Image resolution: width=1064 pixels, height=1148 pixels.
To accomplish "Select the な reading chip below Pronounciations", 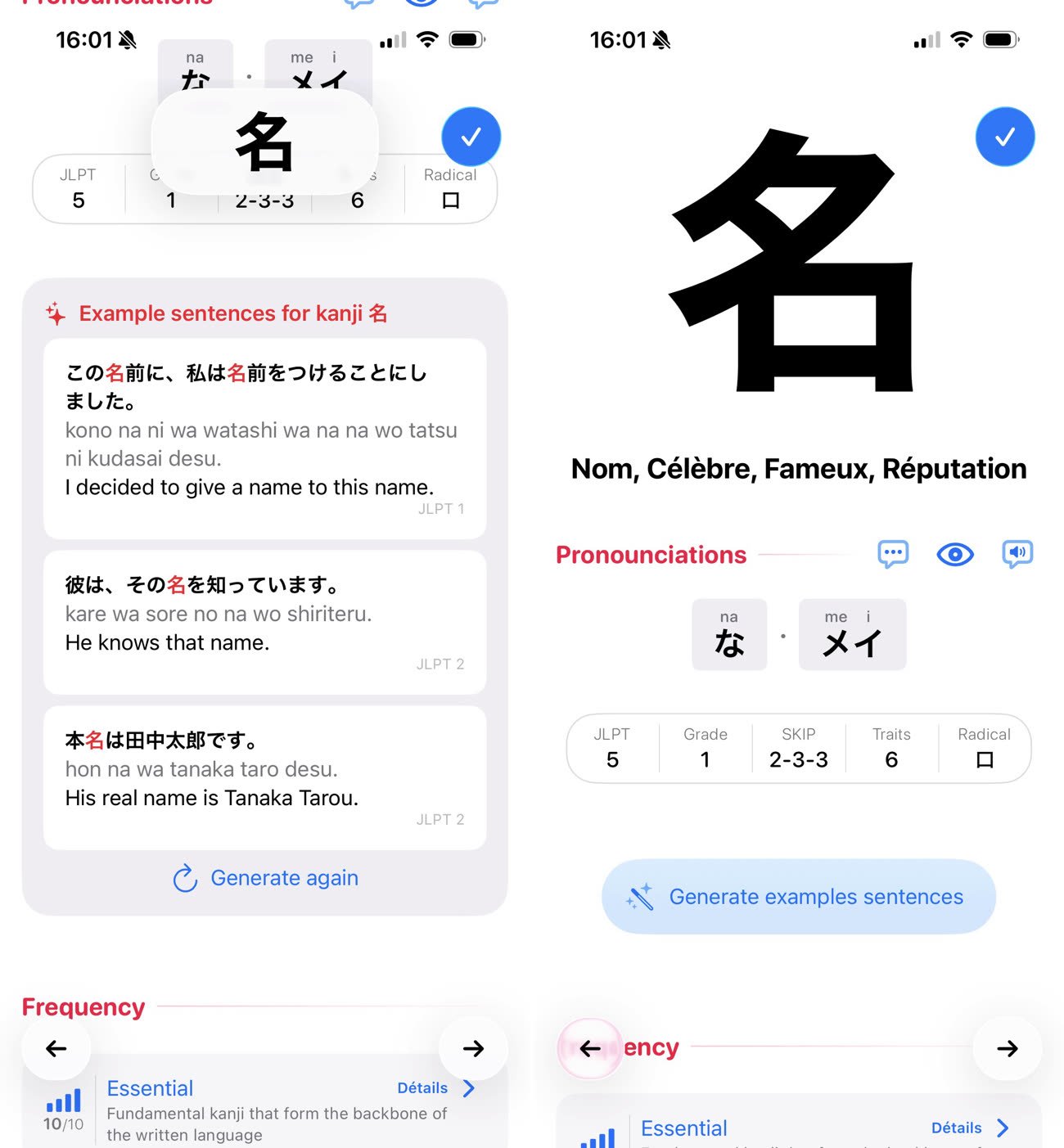I will tap(729, 635).
